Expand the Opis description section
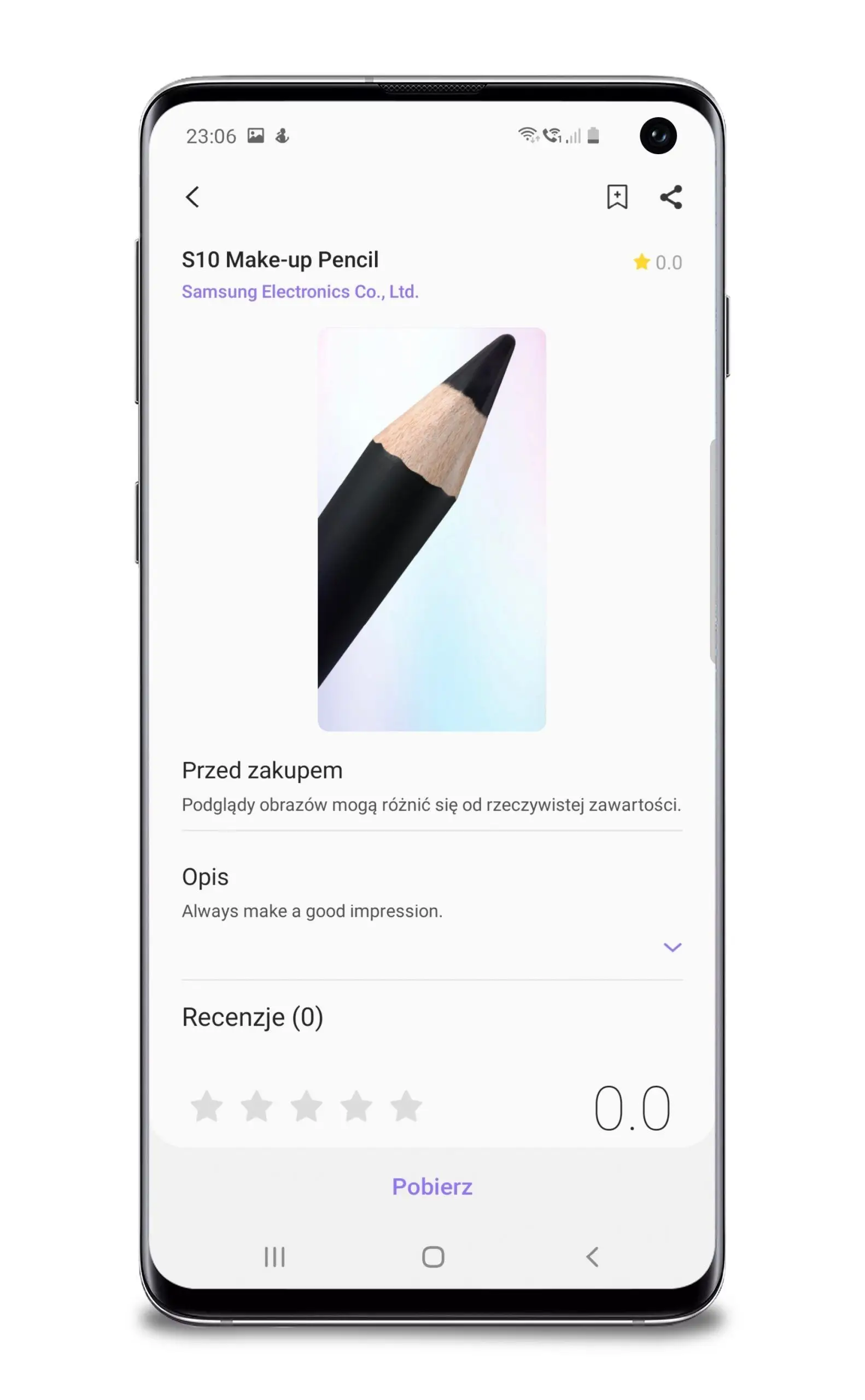 point(671,947)
